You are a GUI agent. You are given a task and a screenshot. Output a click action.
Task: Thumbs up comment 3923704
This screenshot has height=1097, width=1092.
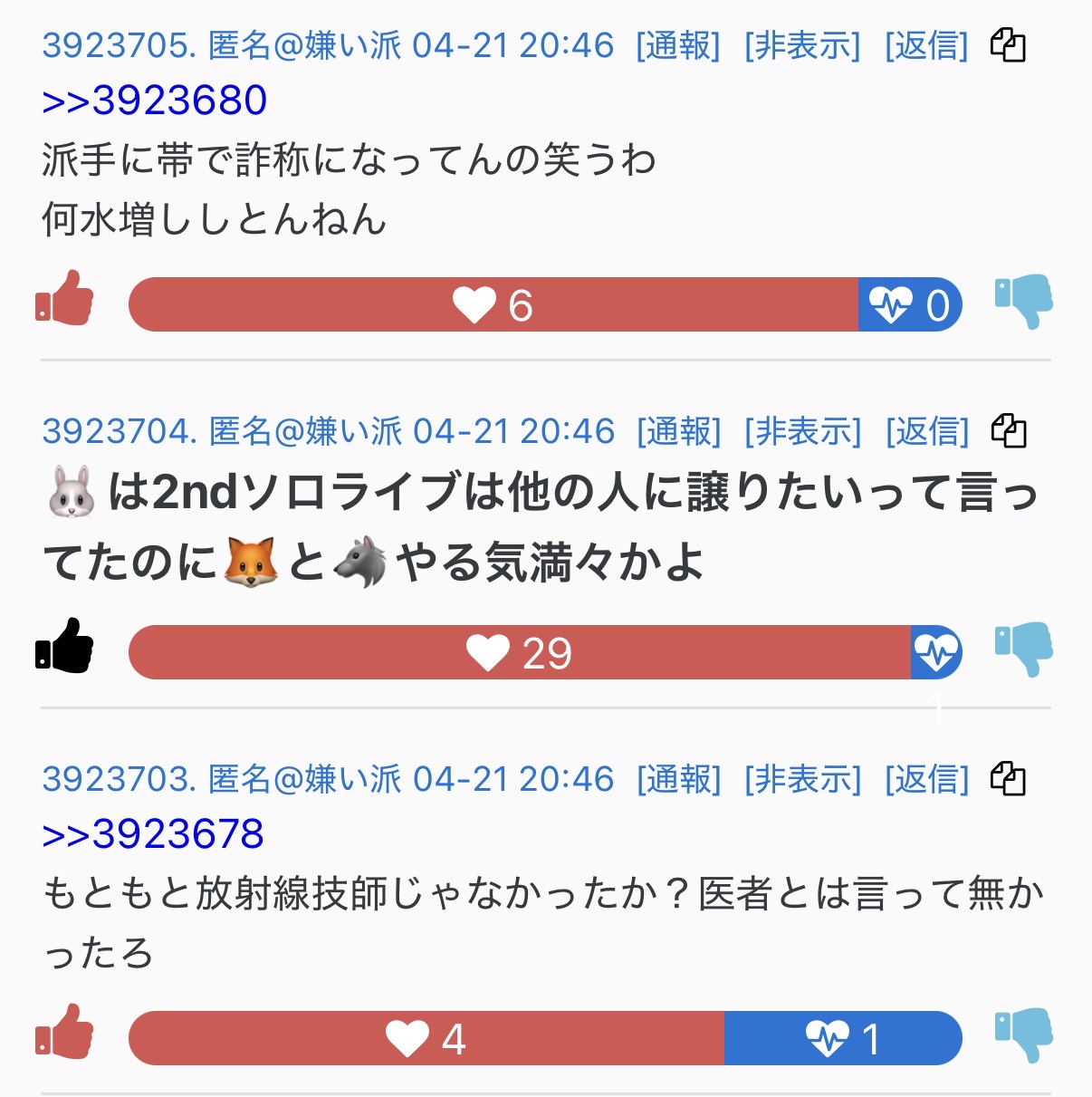pyautogui.click(x=65, y=648)
